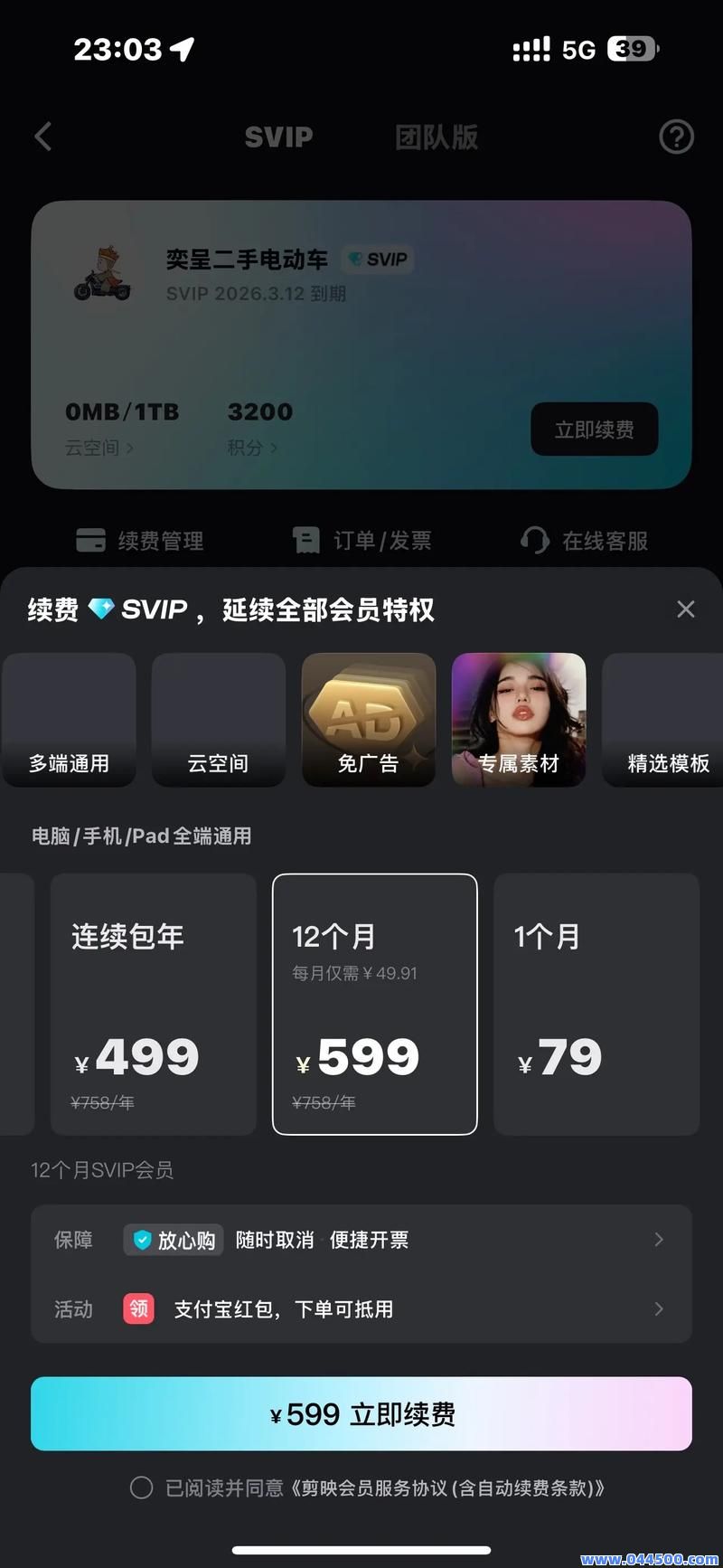Switch to the 团队版 team tab
723x1568 pixels.
(436, 137)
